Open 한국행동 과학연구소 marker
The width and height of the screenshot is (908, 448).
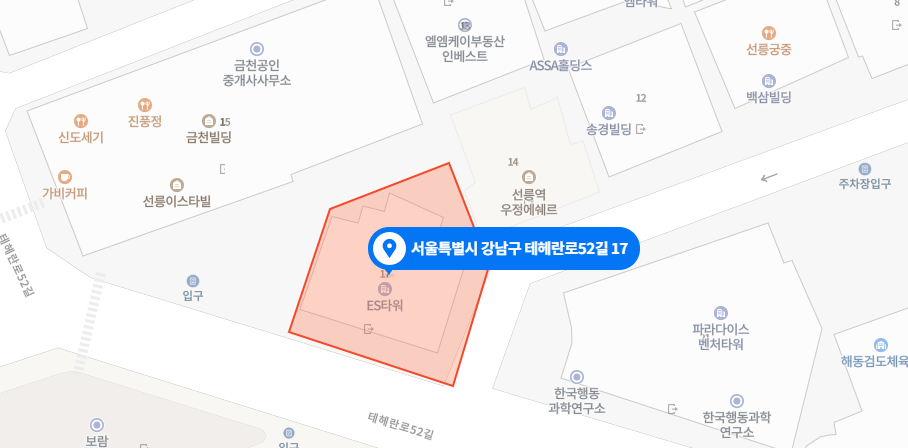point(576,377)
